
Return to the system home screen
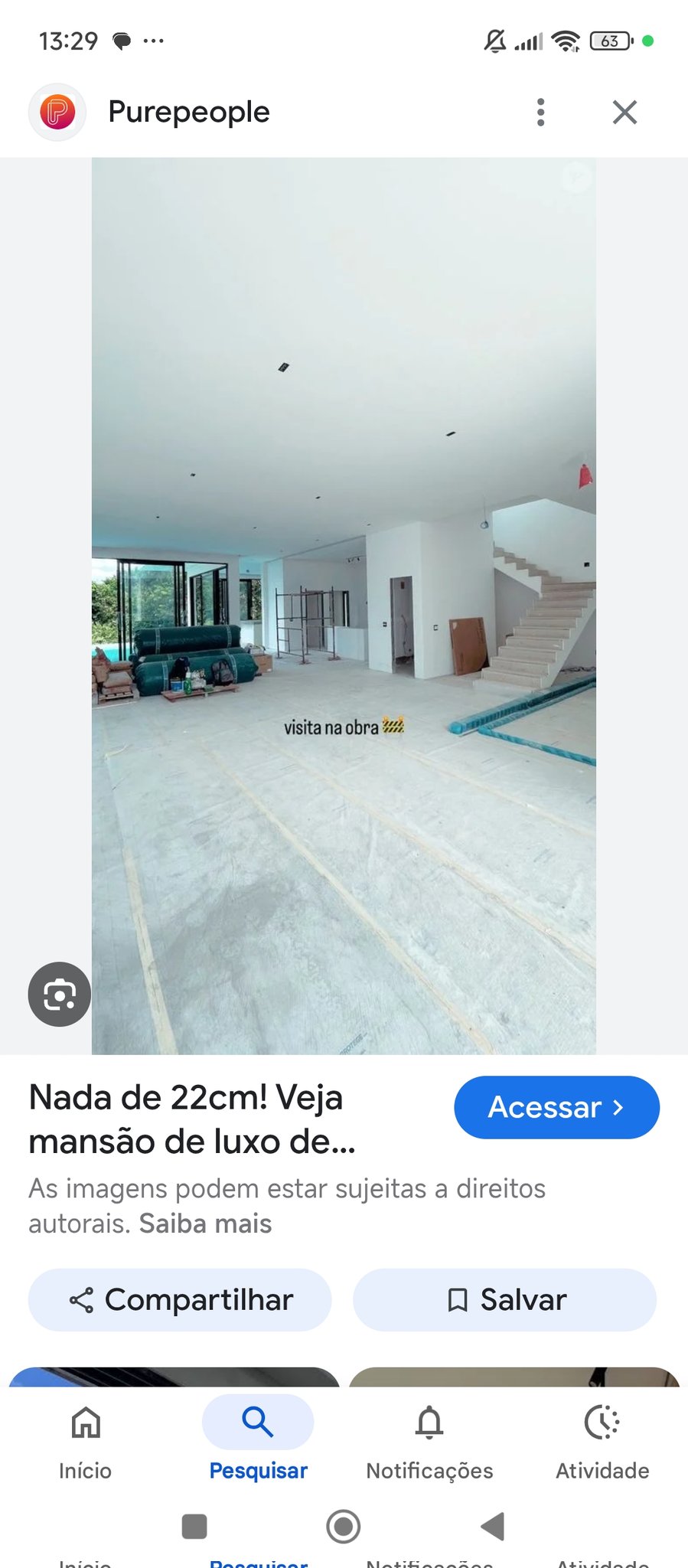344,1526
